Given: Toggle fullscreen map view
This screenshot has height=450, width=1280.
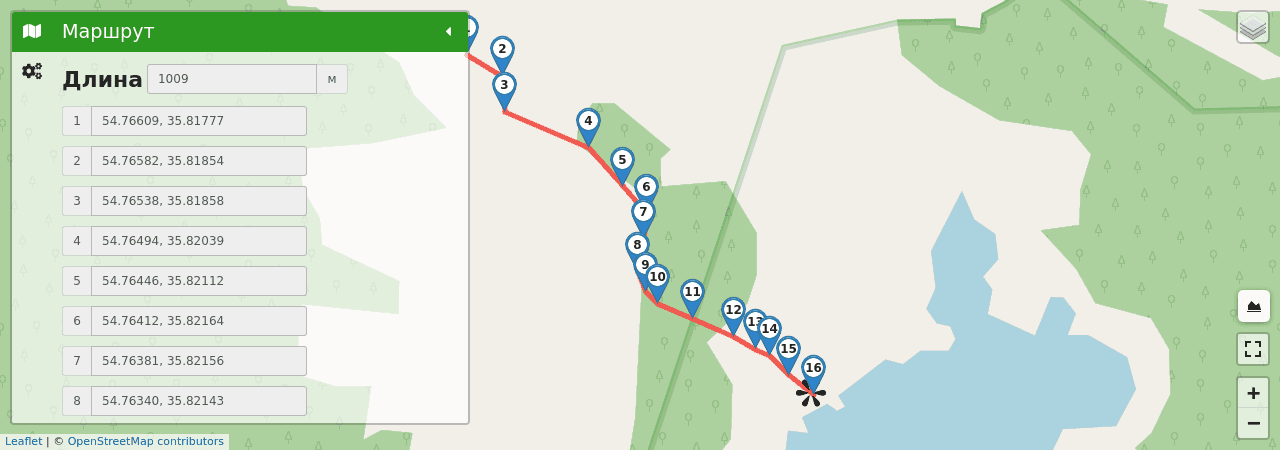Looking at the screenshot, I should pyautogui.click(x=1253, y=349).
